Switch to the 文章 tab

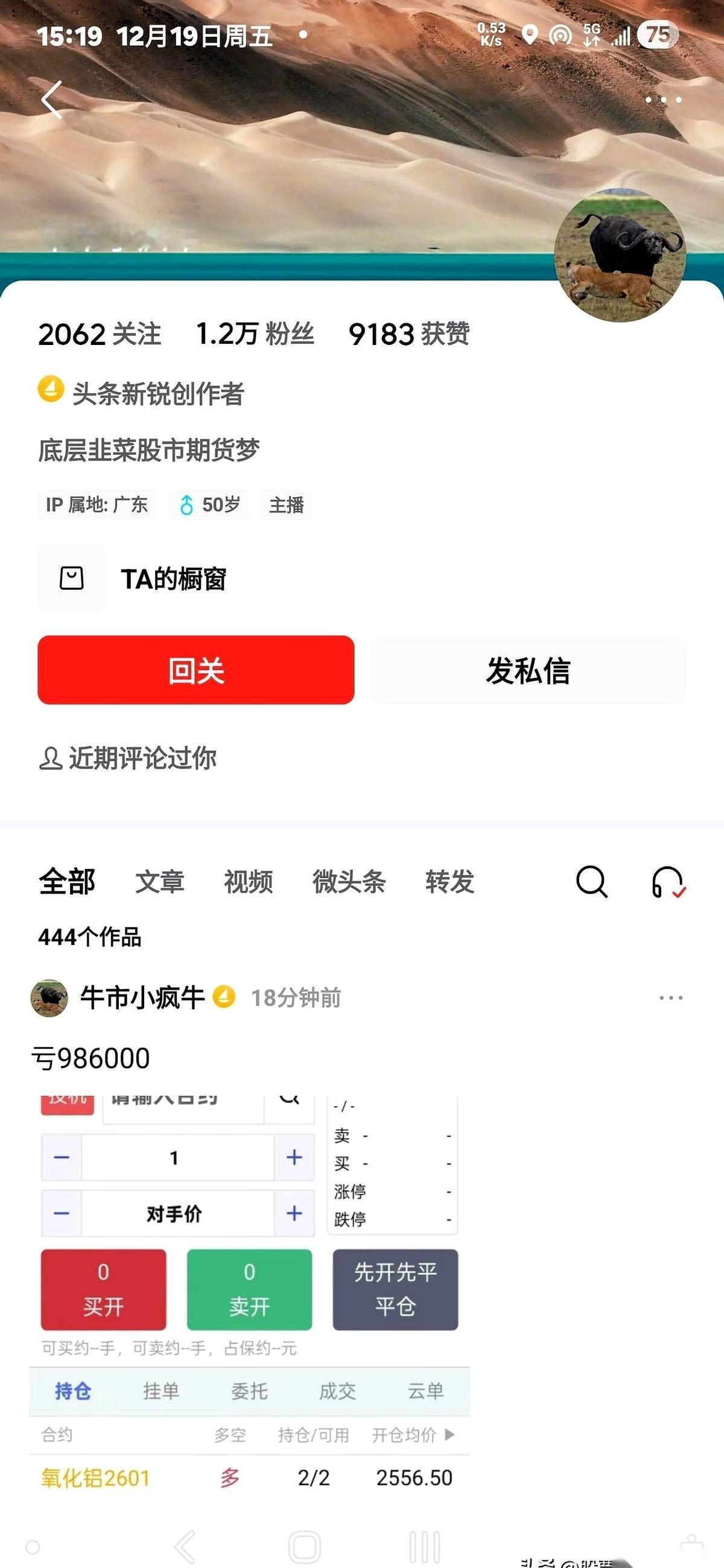pos(159,884)
